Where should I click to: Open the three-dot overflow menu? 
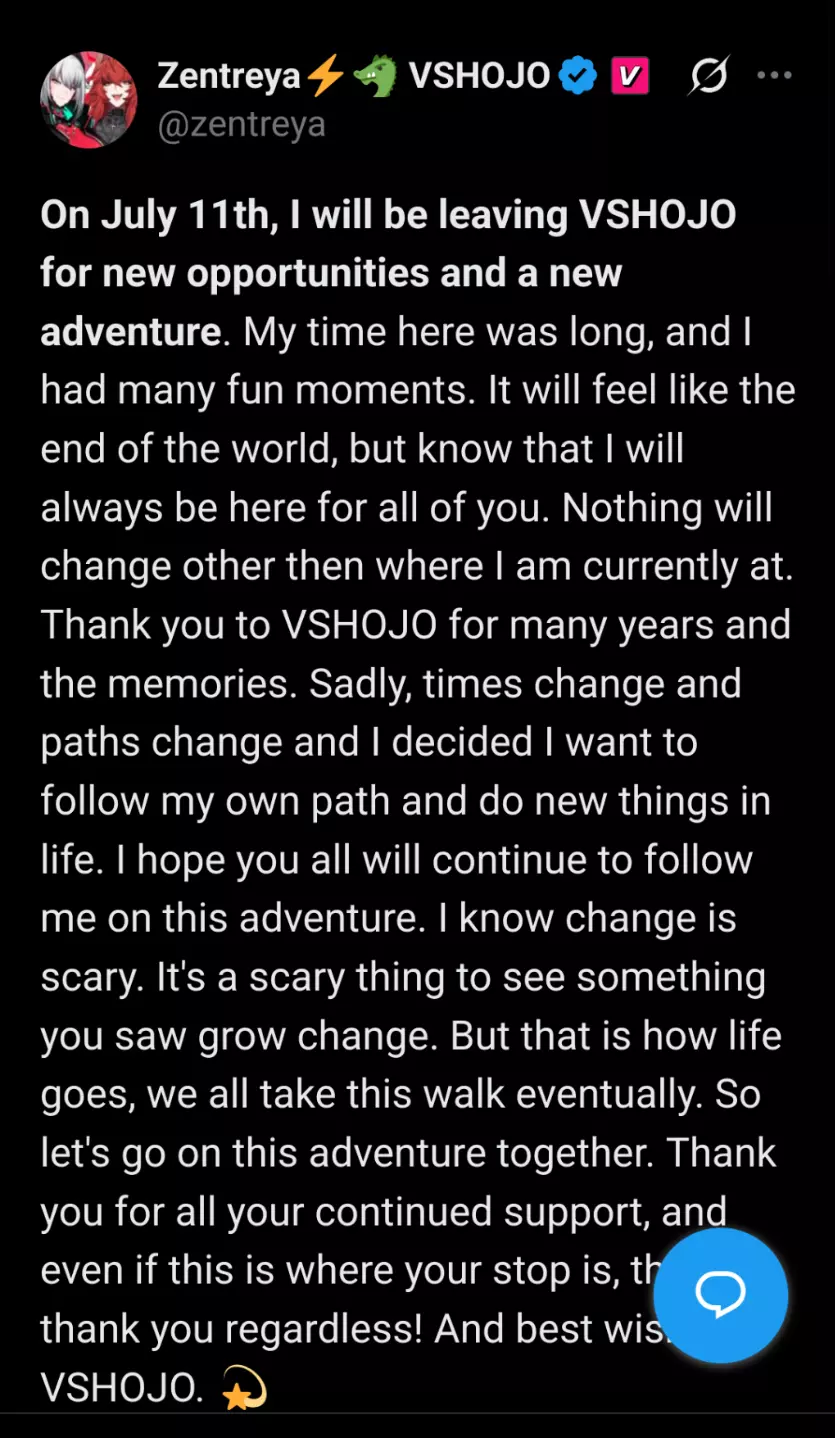coord(775,75)
